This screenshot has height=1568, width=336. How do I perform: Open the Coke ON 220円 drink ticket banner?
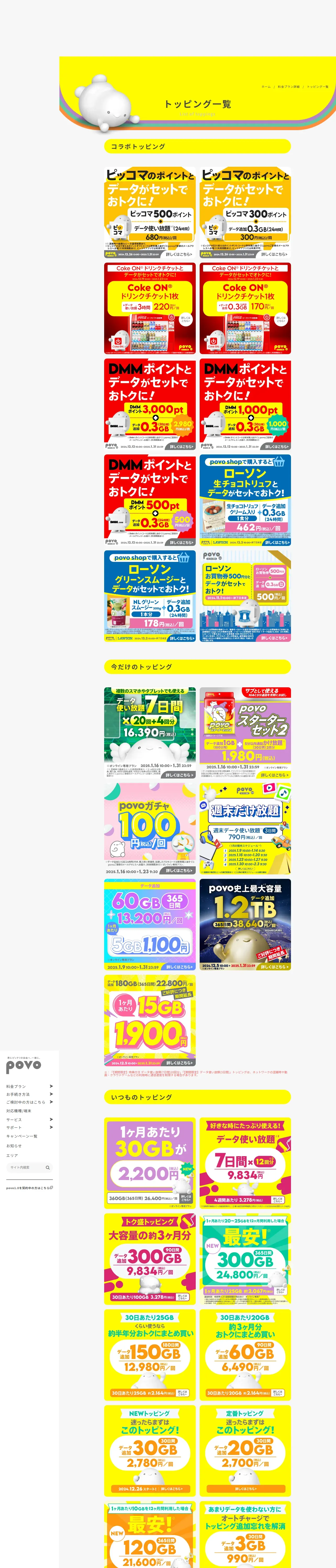click(x=150, y=309)
